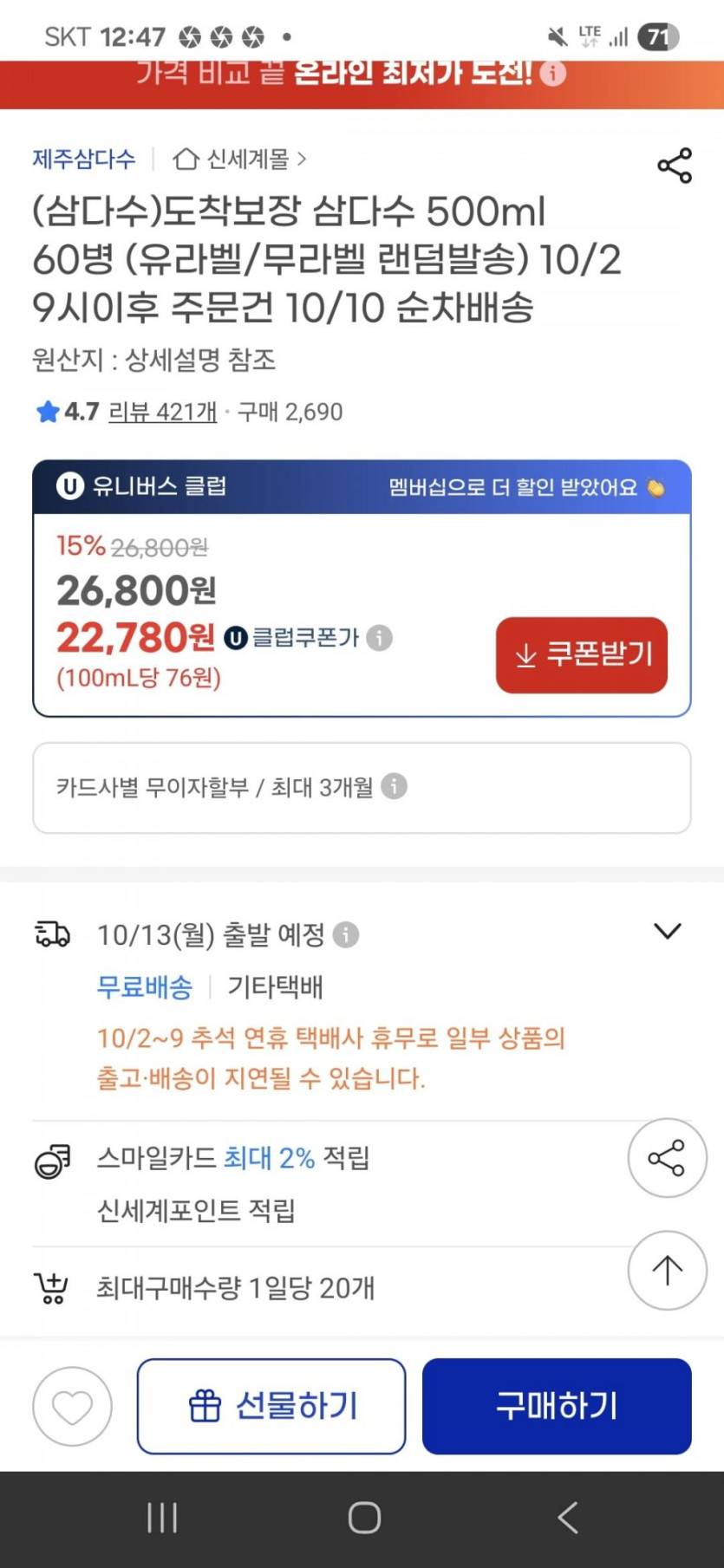Share this product with the top share icon
This screenshot has height=1568, width=724.
pyautogui.click(x=674, y=165)
